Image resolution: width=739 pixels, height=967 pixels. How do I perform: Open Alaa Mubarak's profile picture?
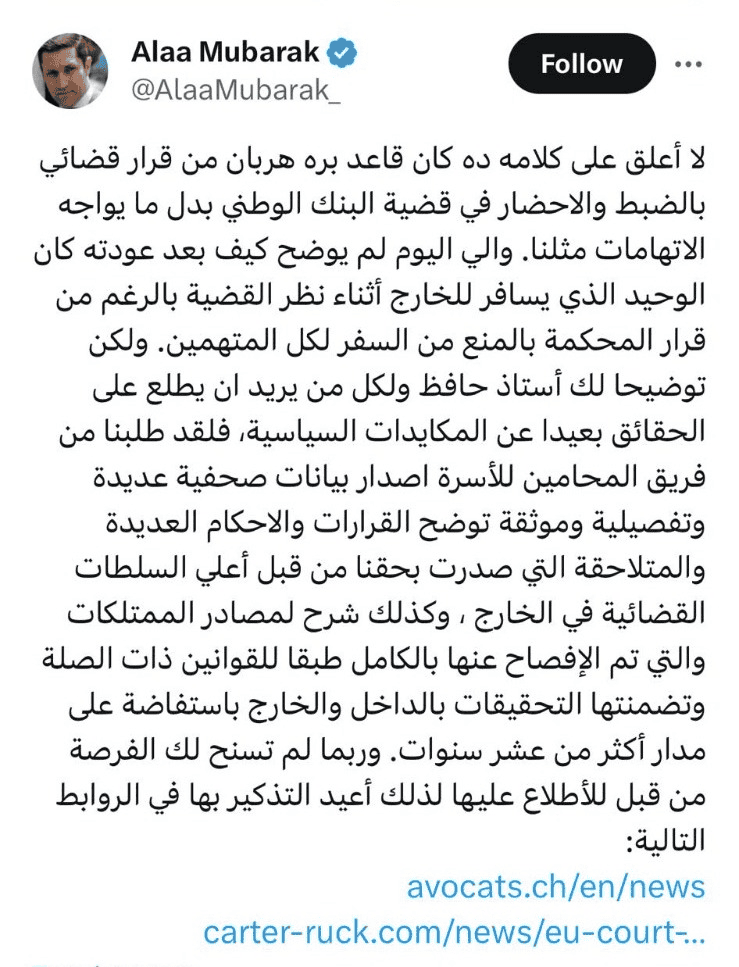pyautogui.click(x=70, y=71)
